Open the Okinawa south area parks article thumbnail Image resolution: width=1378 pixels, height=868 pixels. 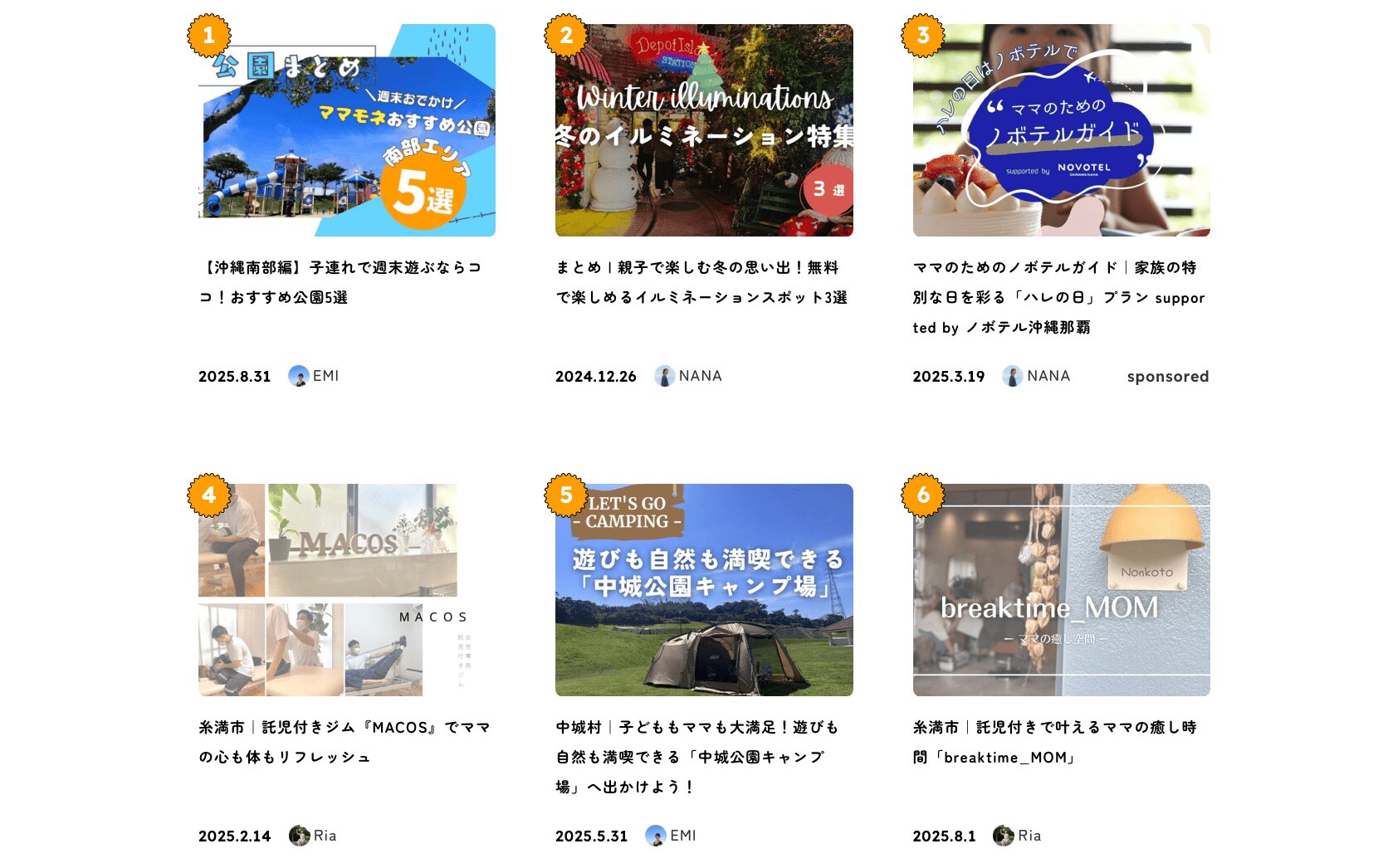click(x=347, y=130)
